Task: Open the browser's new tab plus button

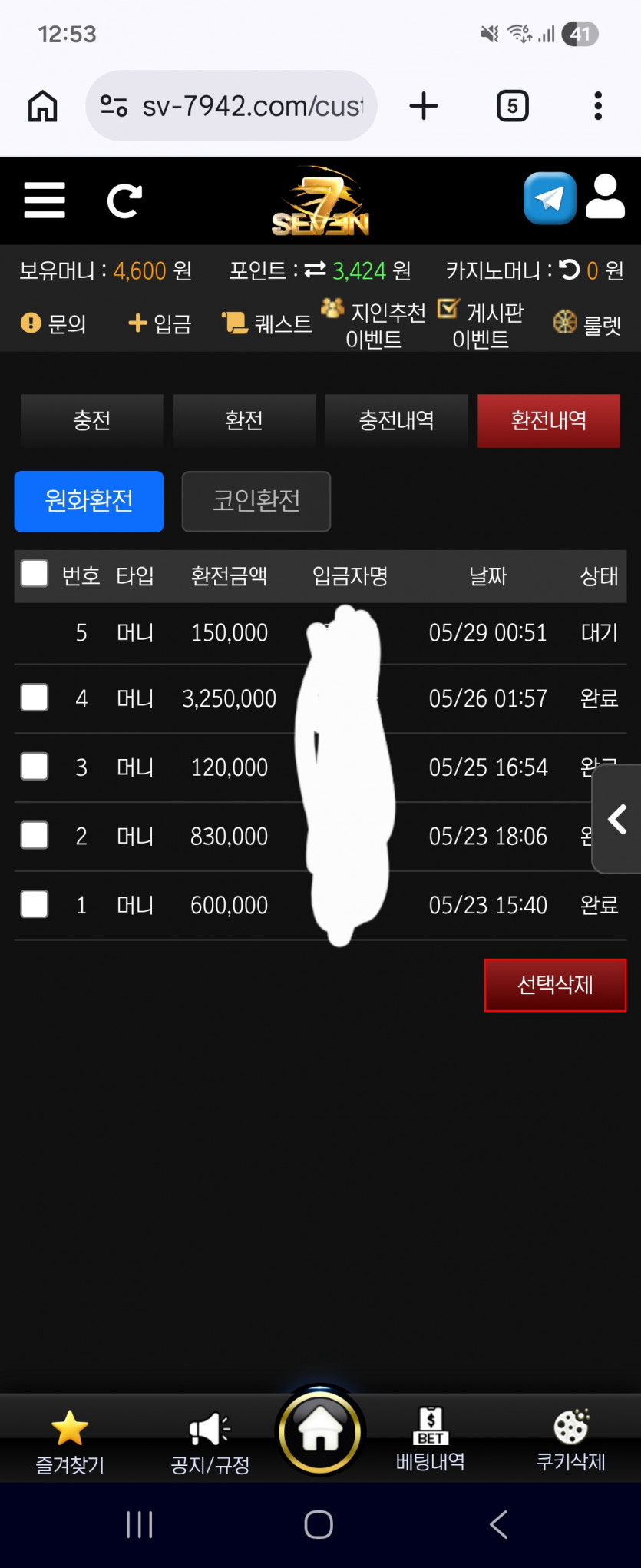Action: [424, 106]
